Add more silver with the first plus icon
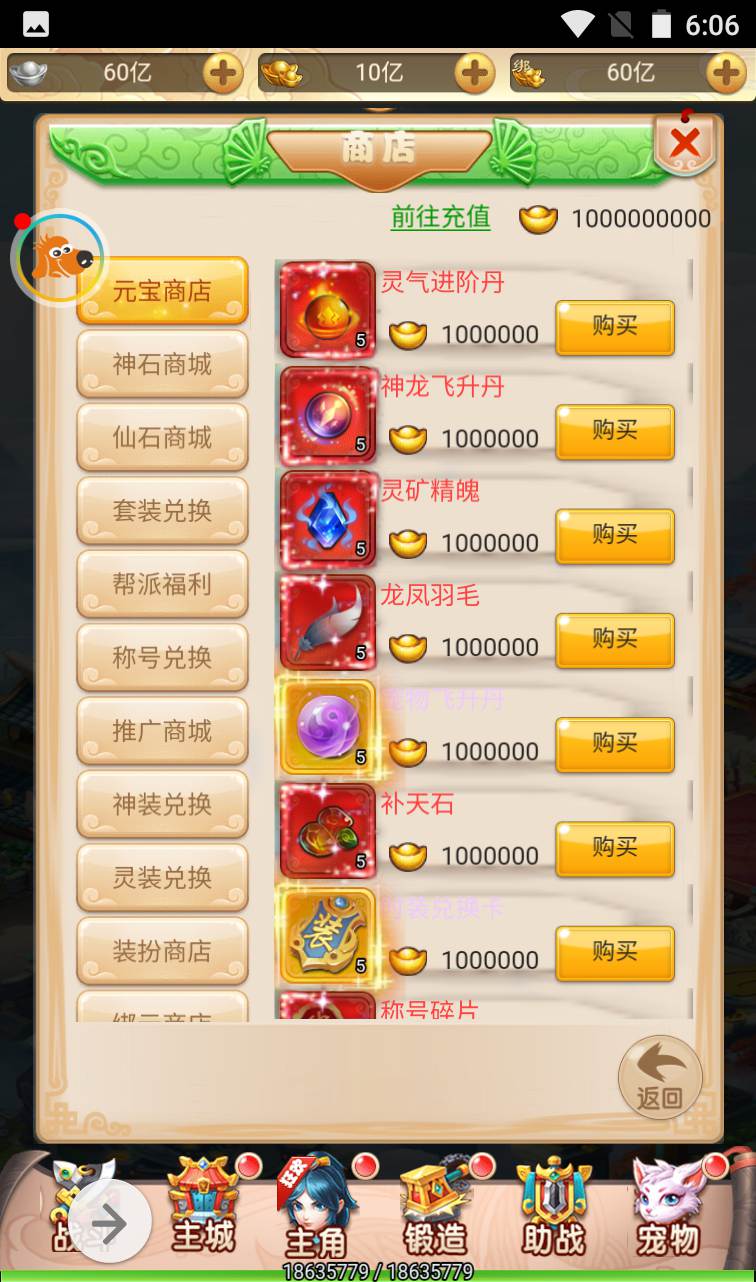 (223, 73)
